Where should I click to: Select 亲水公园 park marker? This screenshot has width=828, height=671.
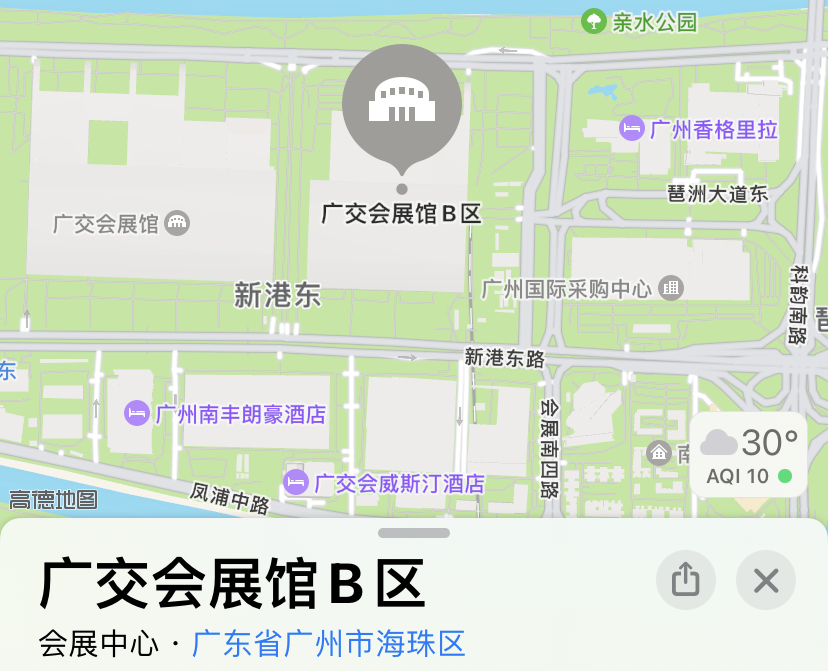pos(593,21)
